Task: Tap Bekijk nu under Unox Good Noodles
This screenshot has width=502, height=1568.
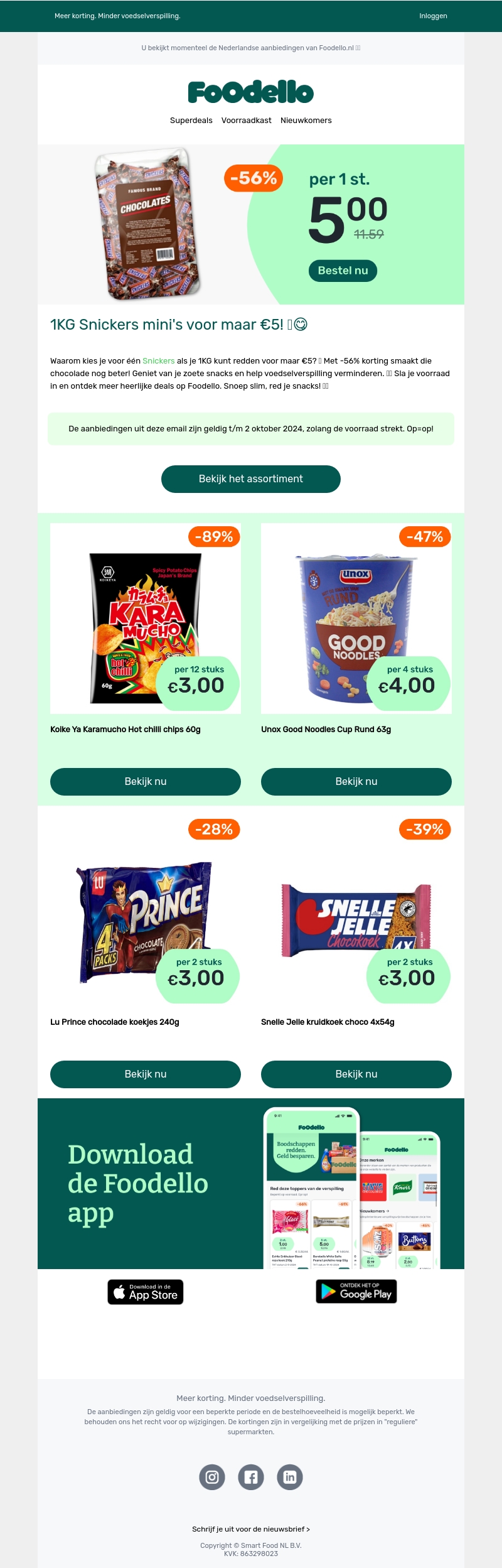Action: click(356, 782)
